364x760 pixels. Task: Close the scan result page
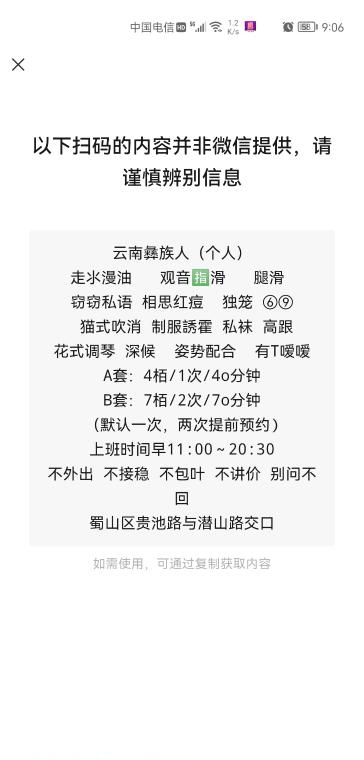point(18,64)
